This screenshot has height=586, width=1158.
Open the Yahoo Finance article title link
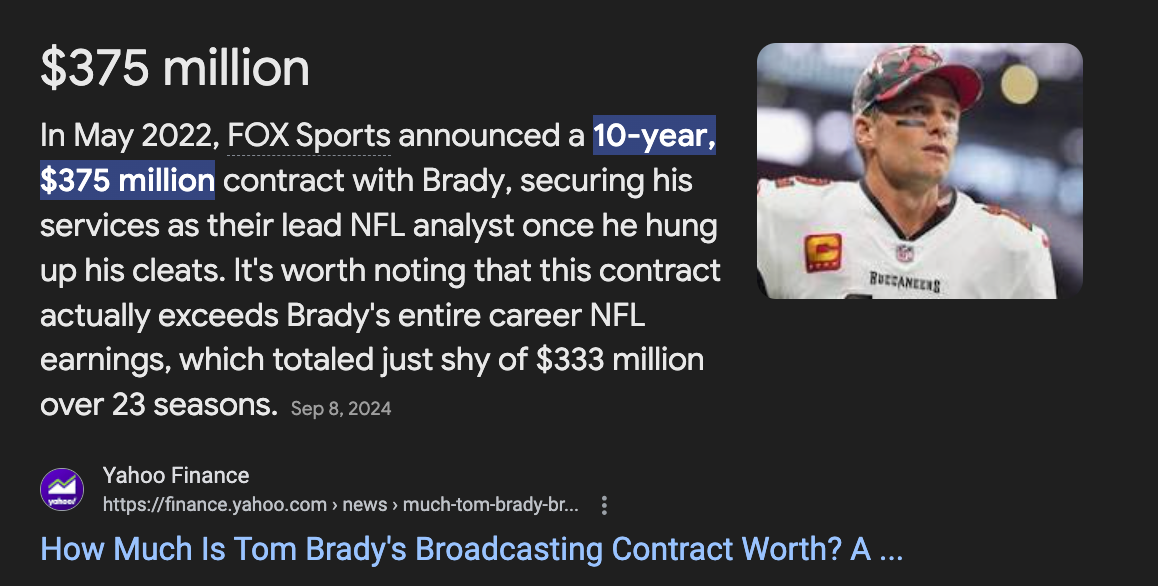pos(471,549)
